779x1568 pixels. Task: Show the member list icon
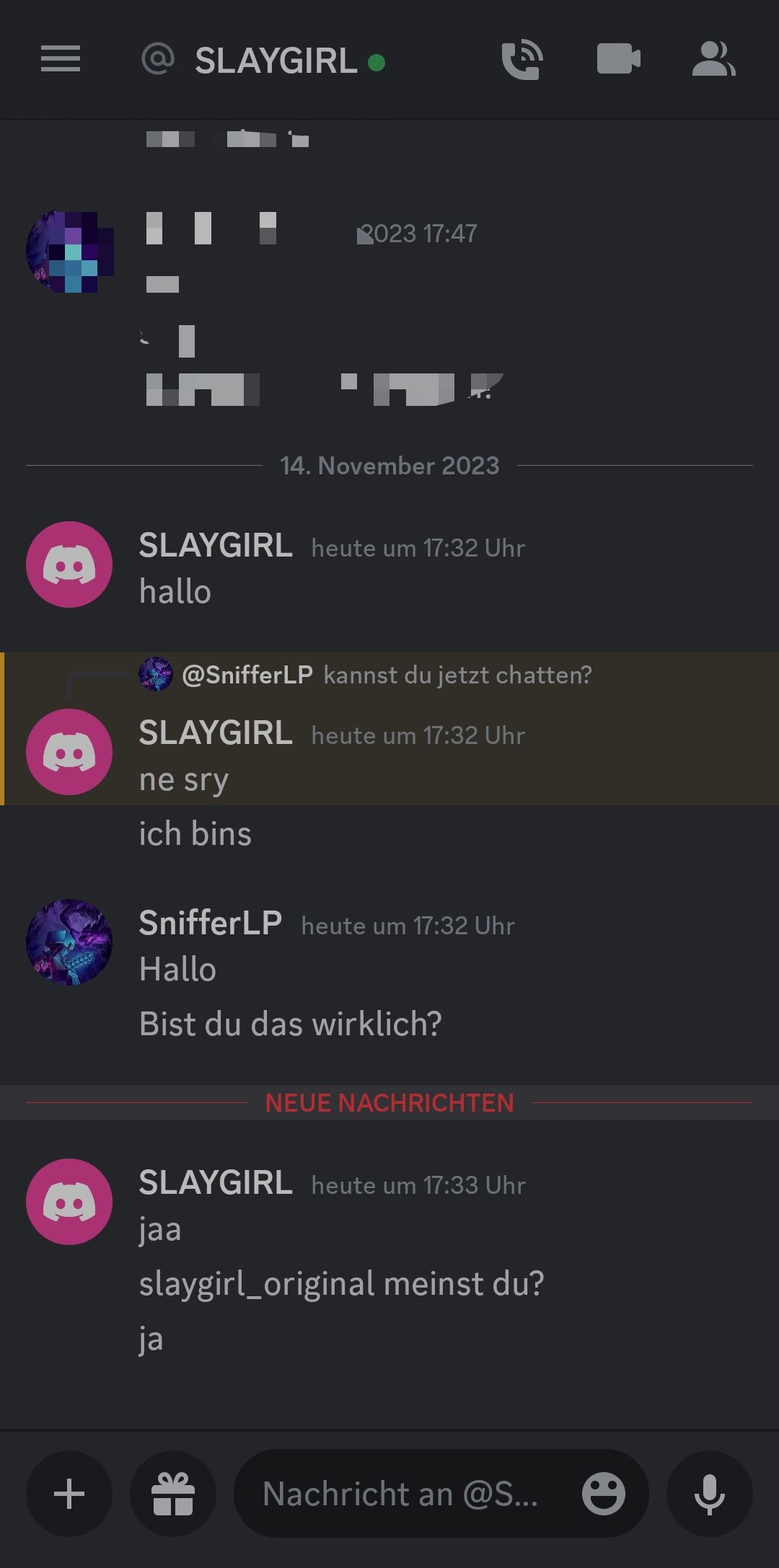click(713, 59)
